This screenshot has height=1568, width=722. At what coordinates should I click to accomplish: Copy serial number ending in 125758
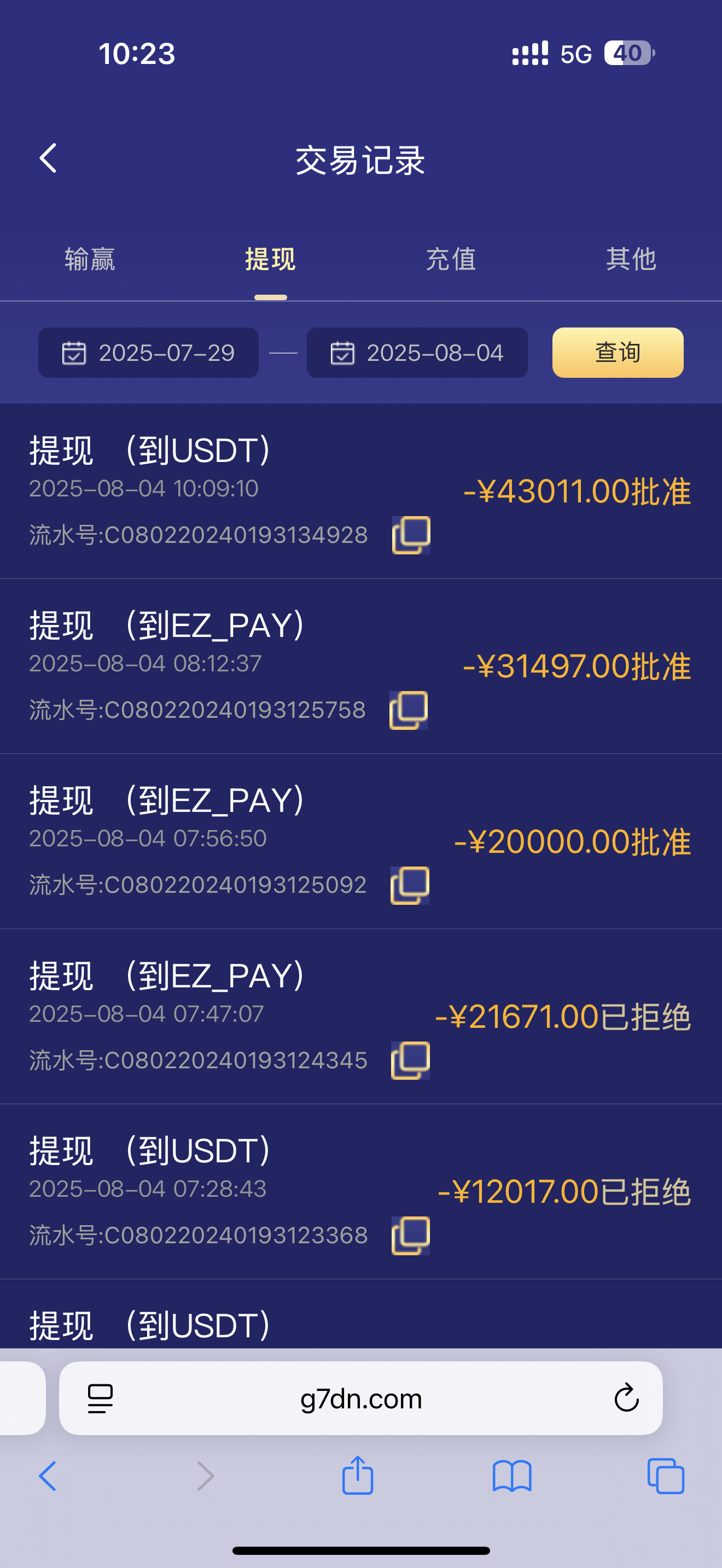(409, 710)
